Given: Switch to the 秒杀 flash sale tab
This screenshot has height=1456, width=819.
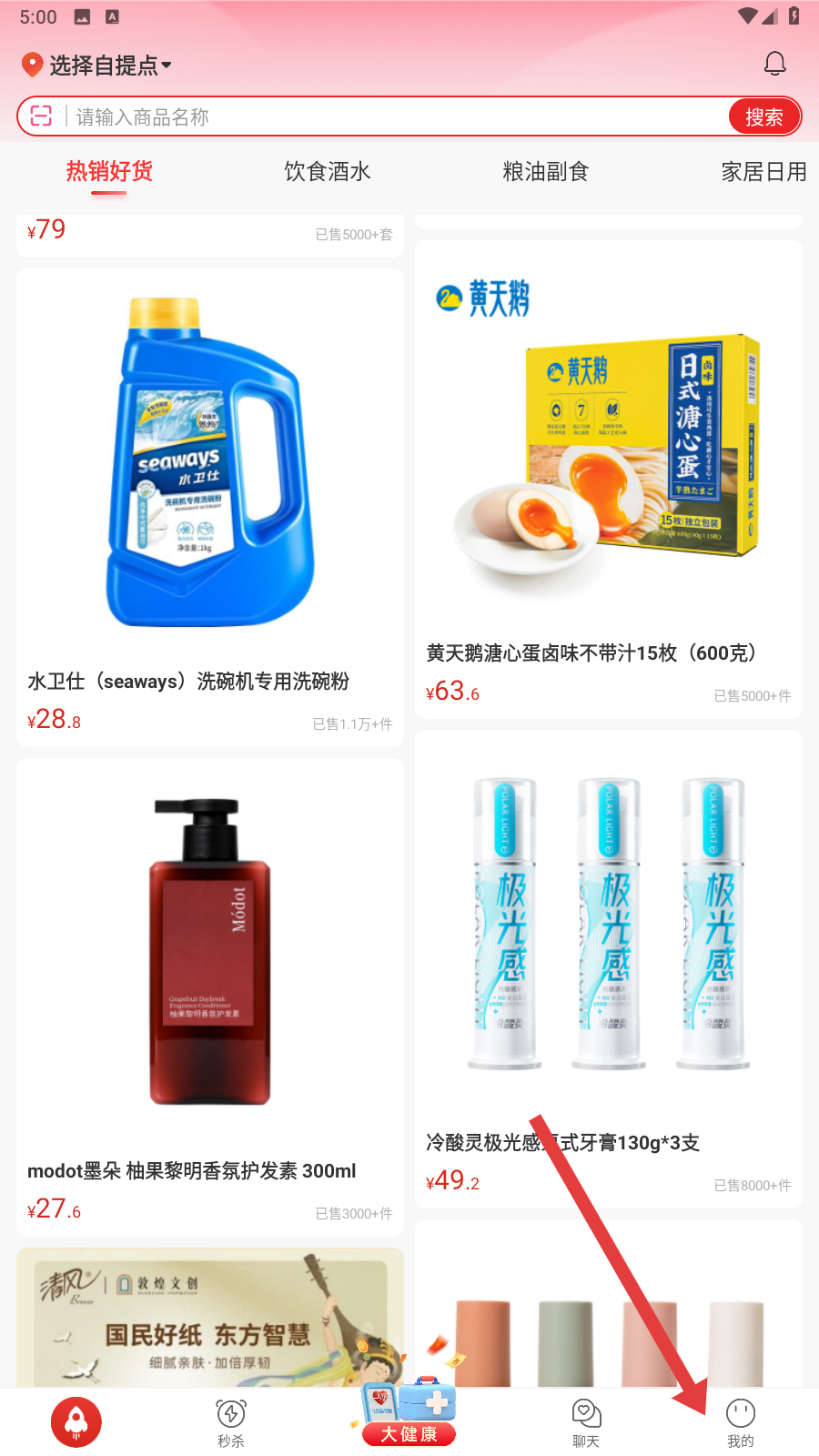Looking at the screenshot, I should 231,1422.
